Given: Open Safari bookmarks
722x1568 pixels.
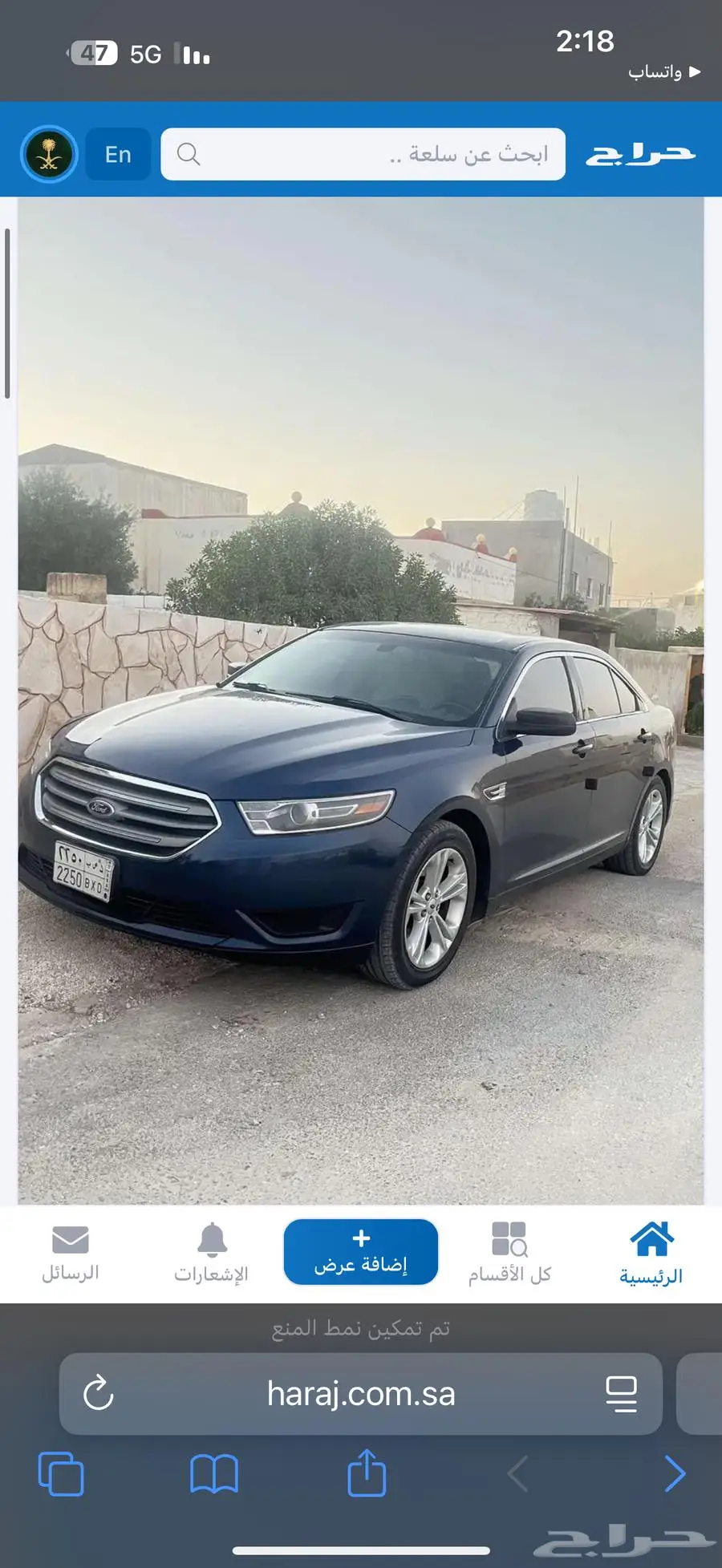Looking at the screenshot, I should click(x=213, y=1473).
